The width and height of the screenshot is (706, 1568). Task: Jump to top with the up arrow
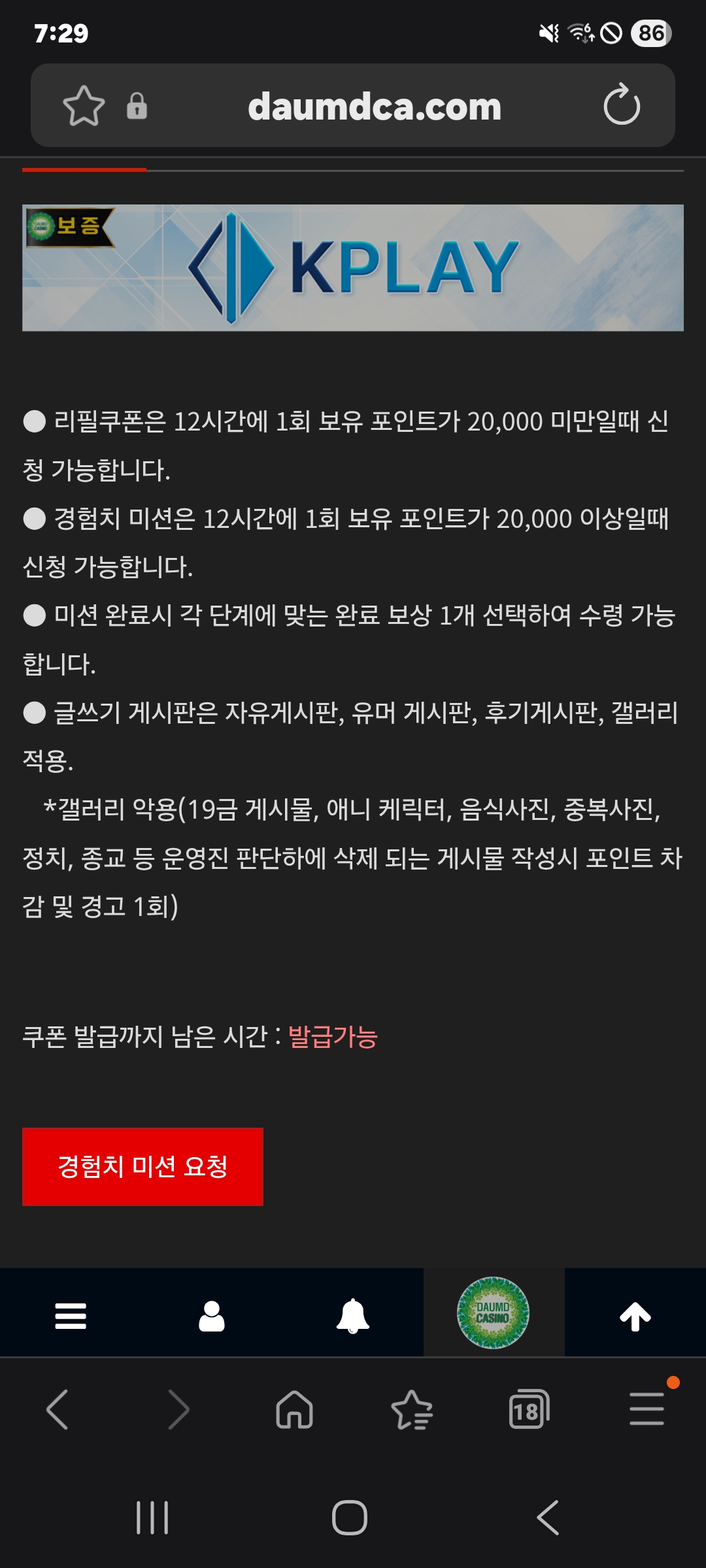point(635,1316)
